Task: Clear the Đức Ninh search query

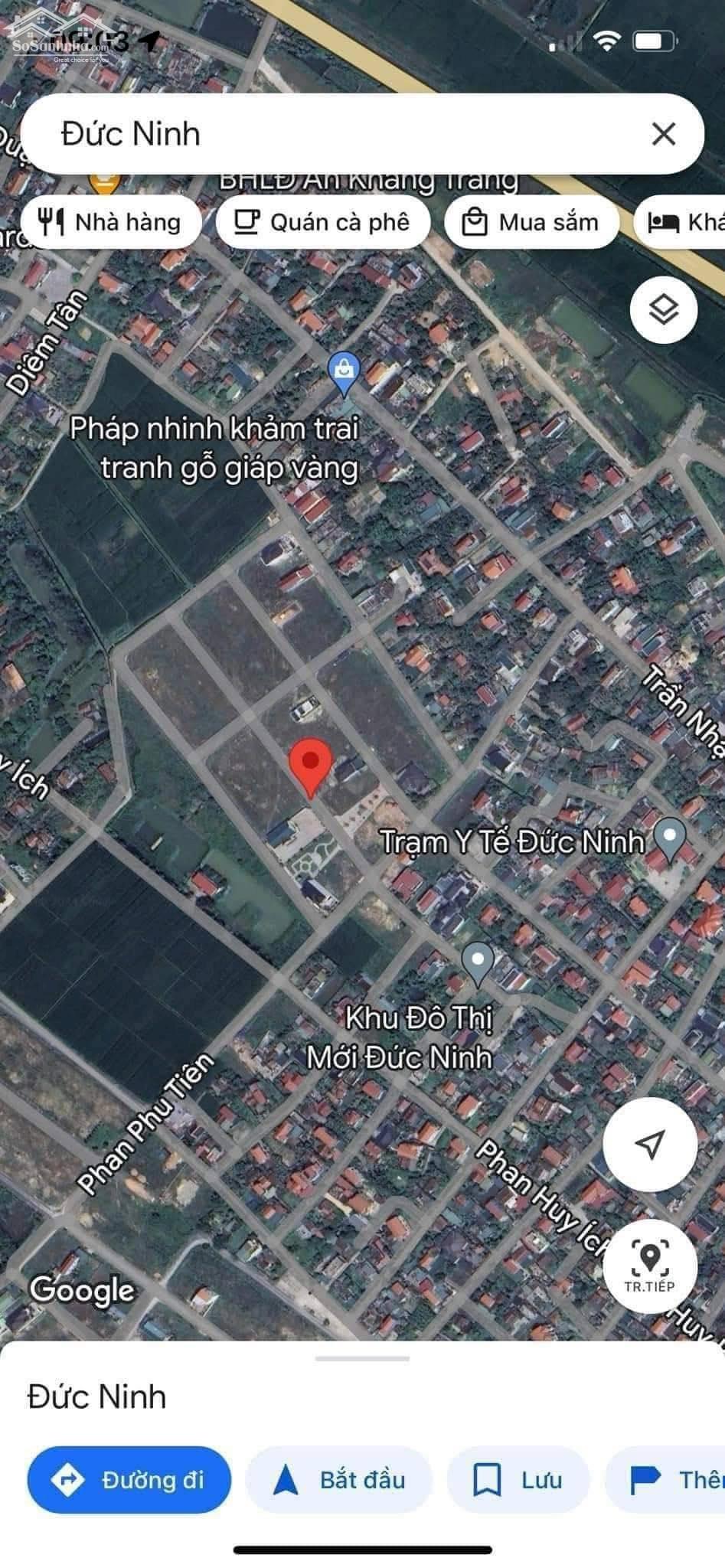Action: tap(663, 134)
